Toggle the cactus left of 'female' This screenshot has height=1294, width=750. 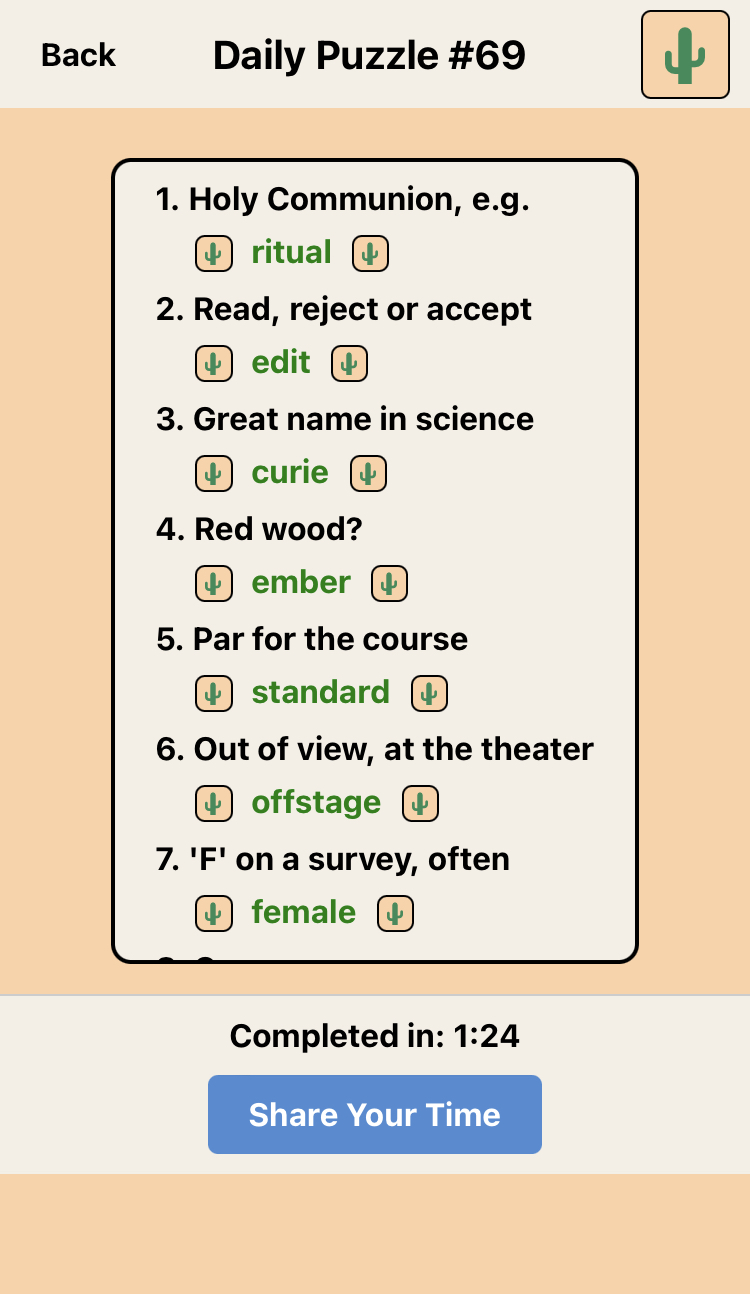(213, 913)
